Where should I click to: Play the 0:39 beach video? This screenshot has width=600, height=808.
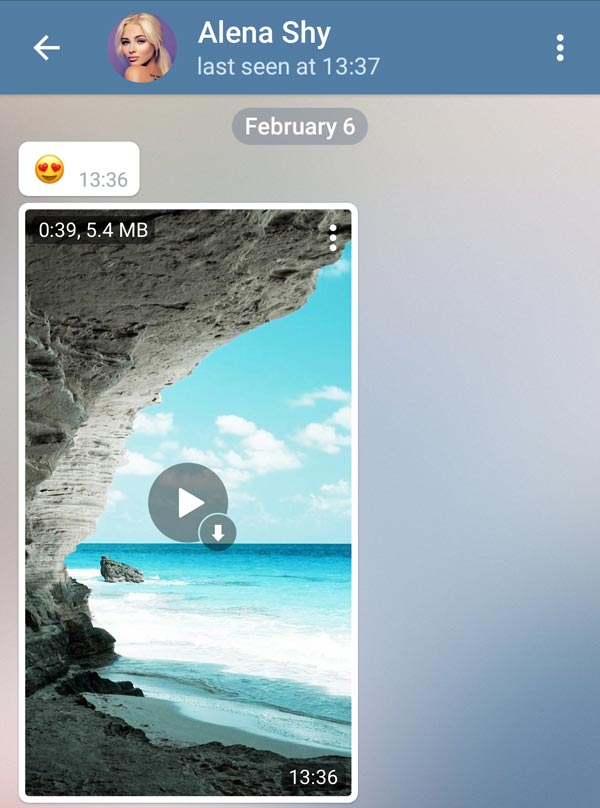click(x=187, y=503)
